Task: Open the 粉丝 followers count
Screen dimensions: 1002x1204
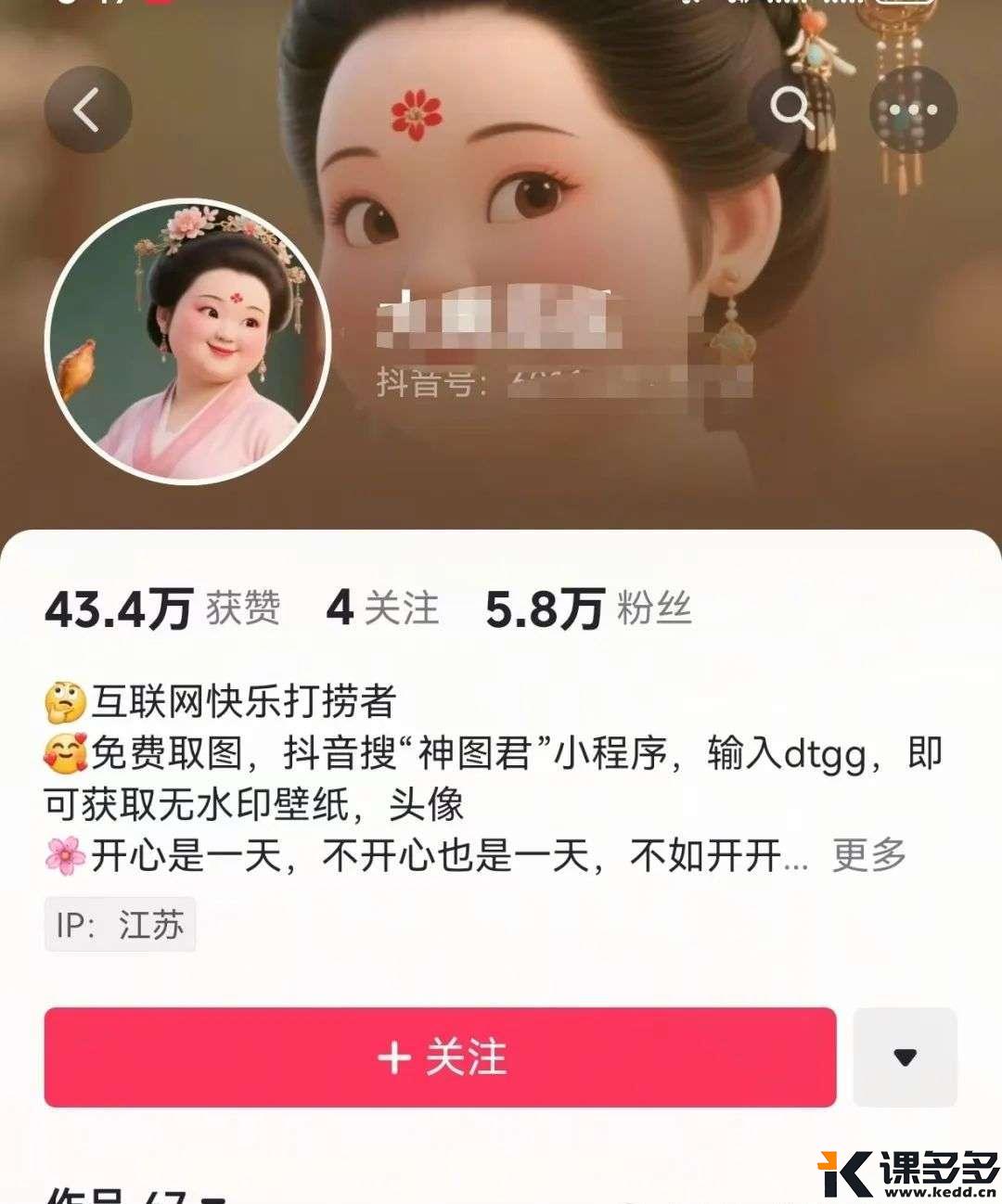Action: (x=588, y=608)
